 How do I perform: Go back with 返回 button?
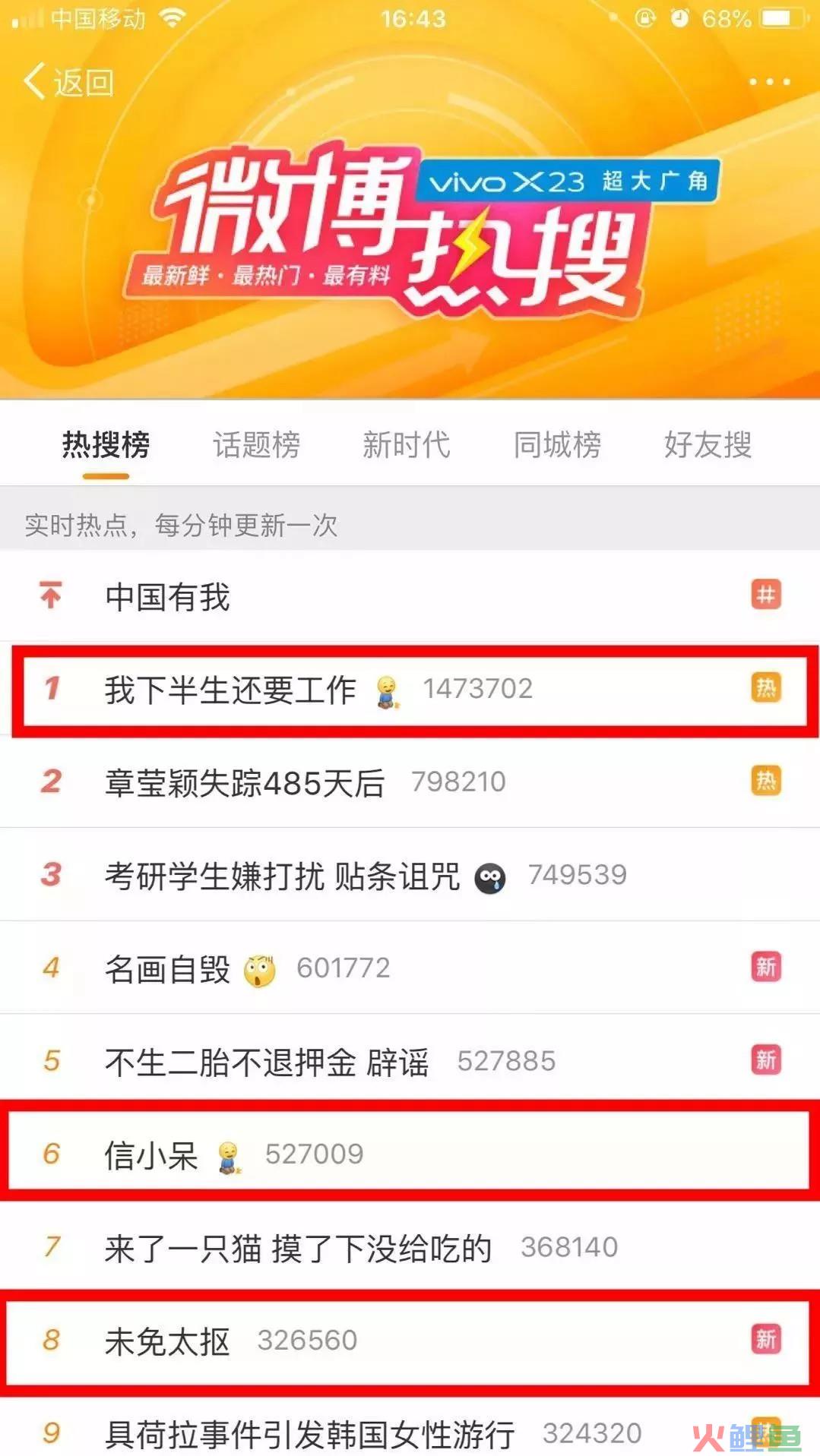(x=68, y=81)
